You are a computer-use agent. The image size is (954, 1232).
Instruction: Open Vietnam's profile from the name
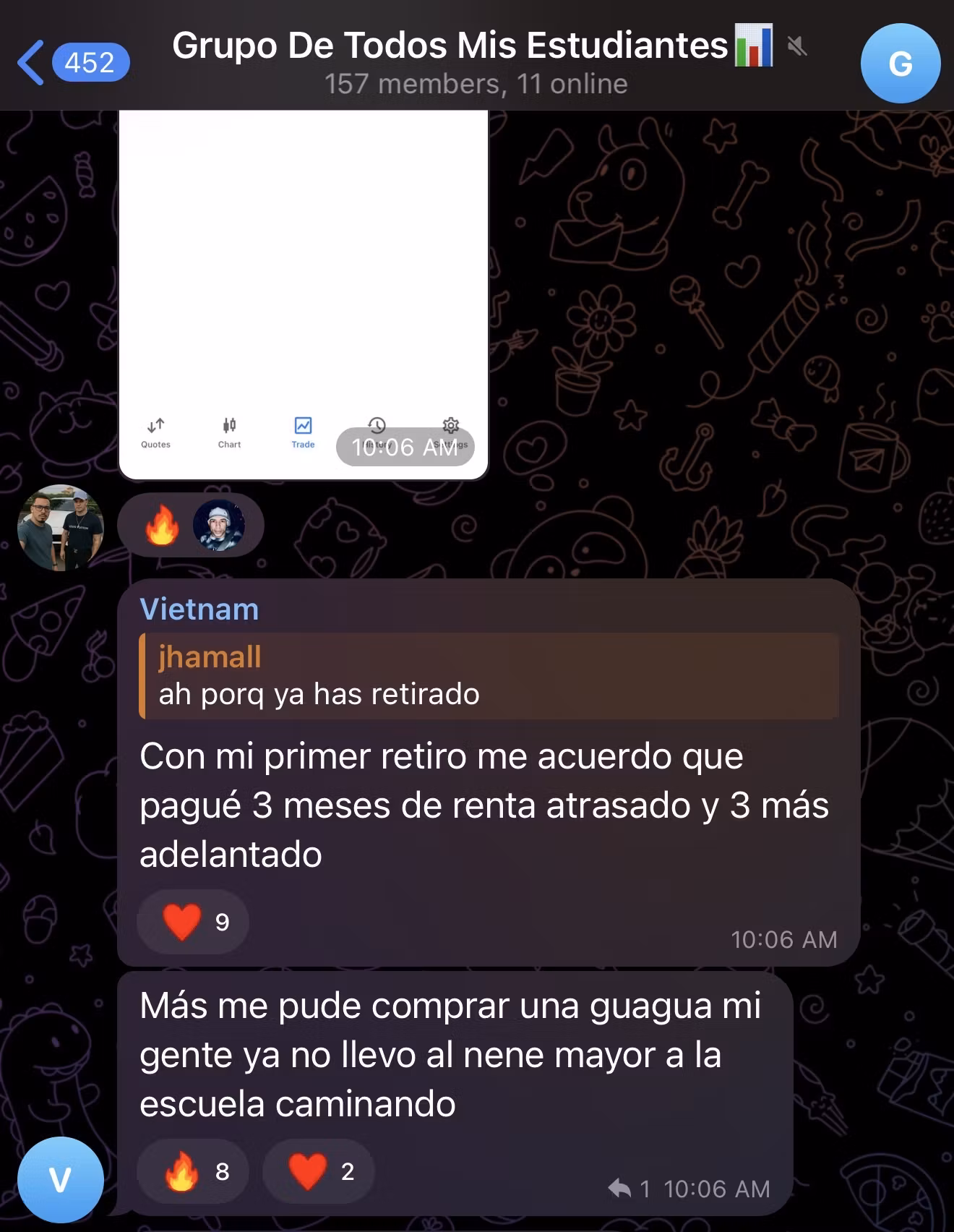pyautogui.click(x=199, y=609)
